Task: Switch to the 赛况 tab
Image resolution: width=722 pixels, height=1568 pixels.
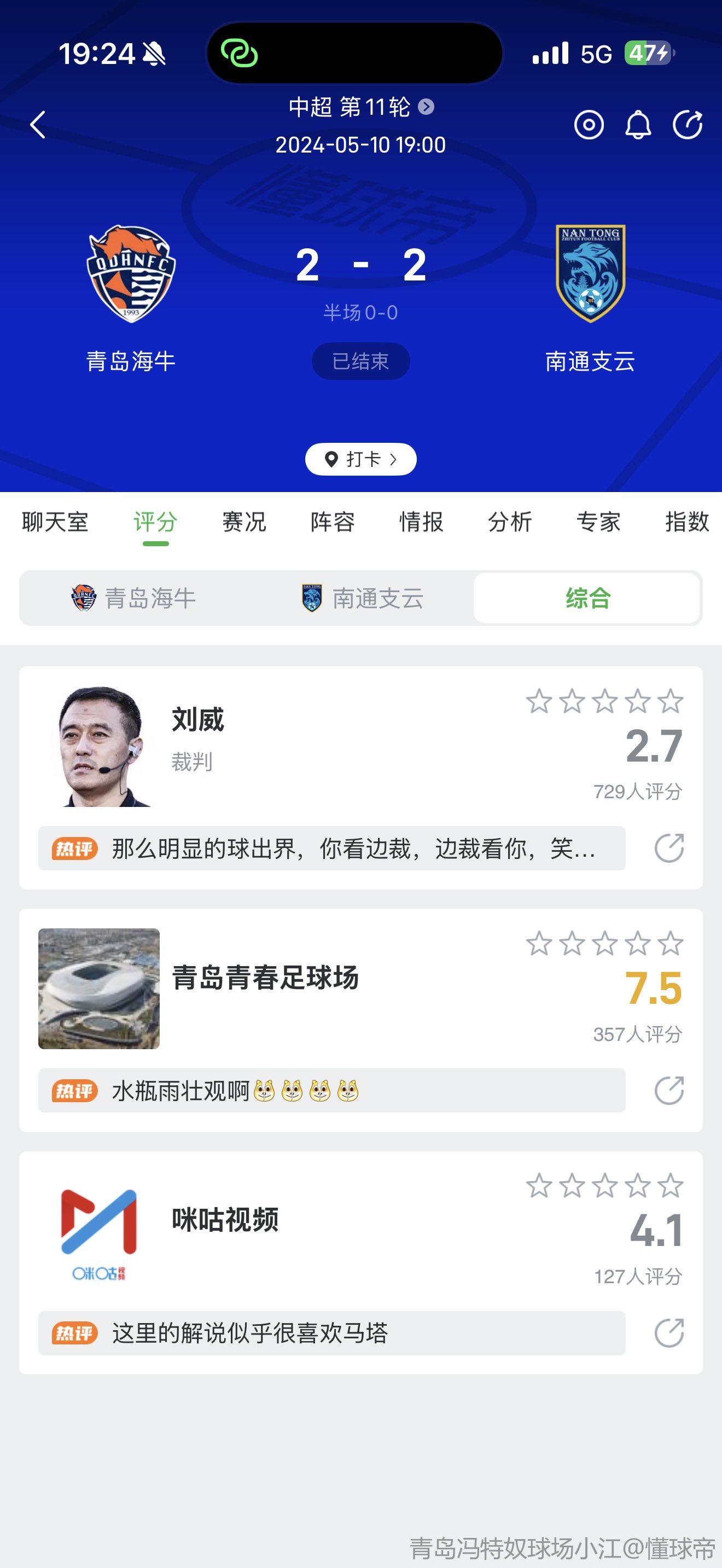Action: (x=244, y=522)
